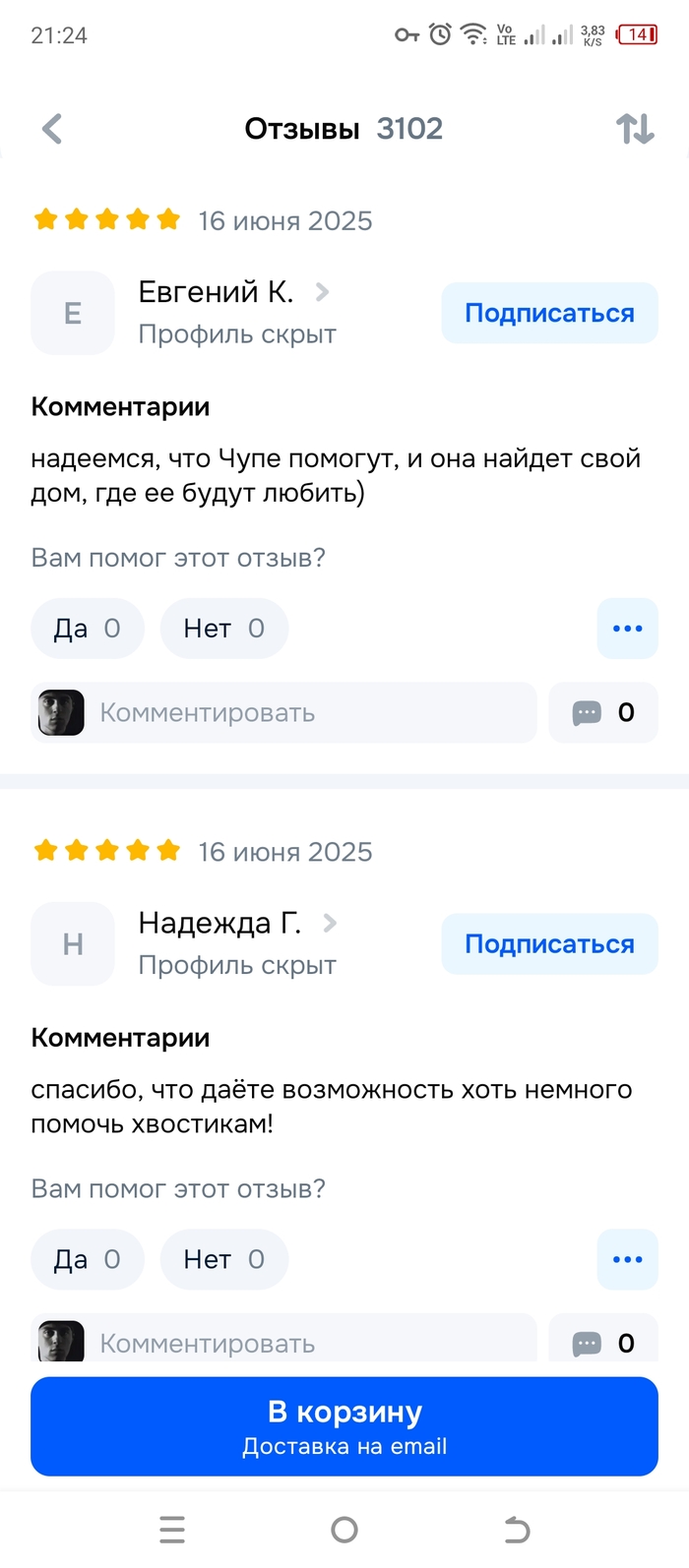Add item with В корзину button
This screenshot has width=689, height=1568.
pyautogui.click(x=344, y=1425)
